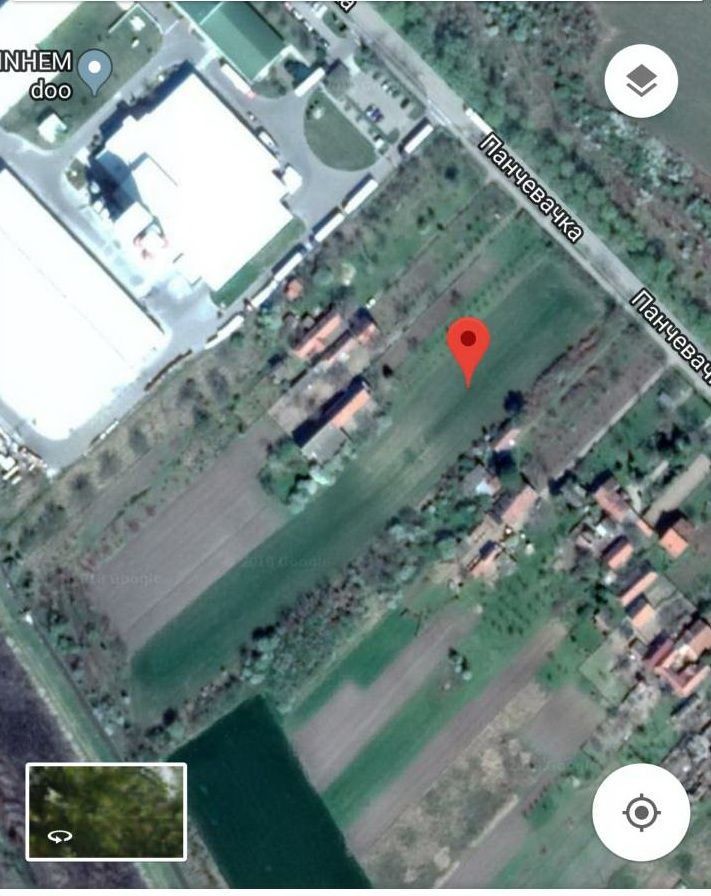Open the Street View thumbnail
This screenshot has width=711, height=896.
pos(106,811)
